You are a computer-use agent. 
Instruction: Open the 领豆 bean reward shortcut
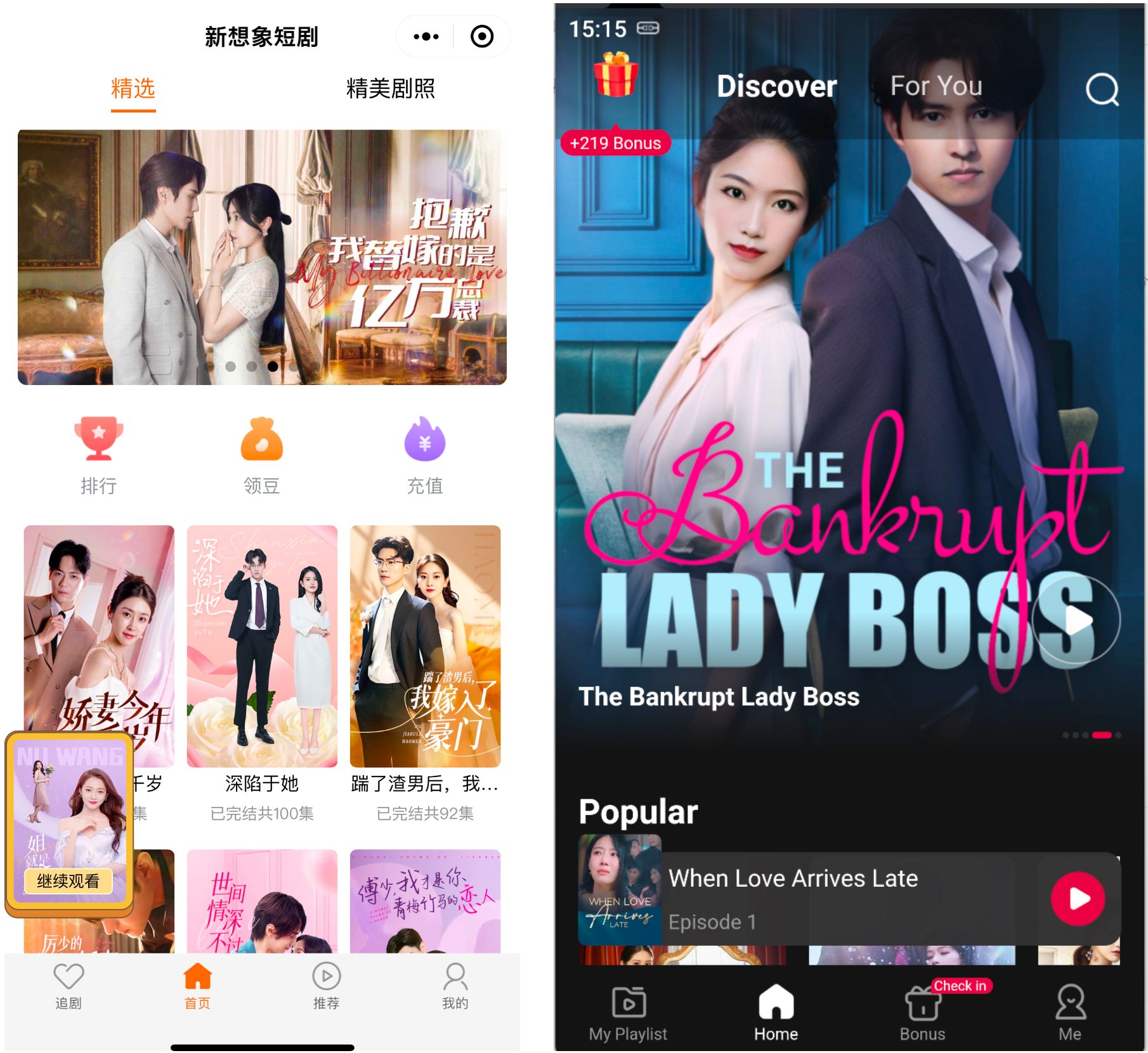click(261, 454)
